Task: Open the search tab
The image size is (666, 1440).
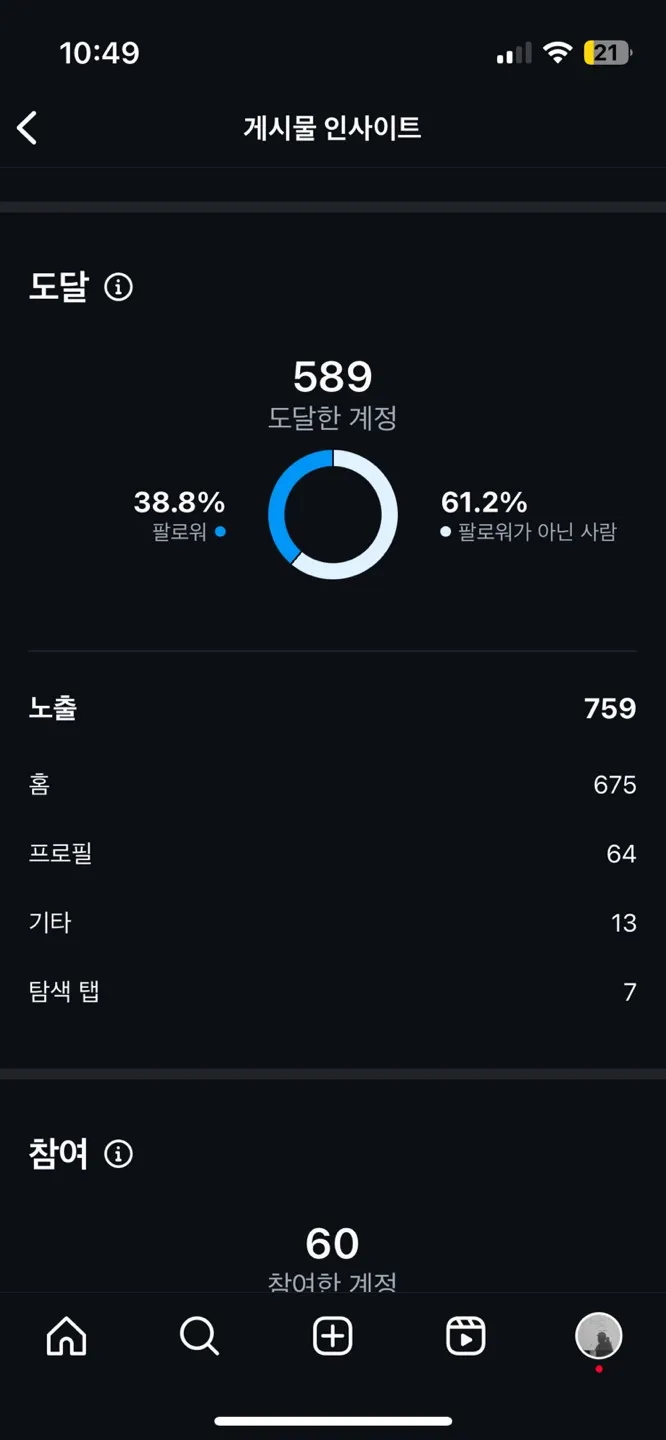Action: (x=199, y=1336)
